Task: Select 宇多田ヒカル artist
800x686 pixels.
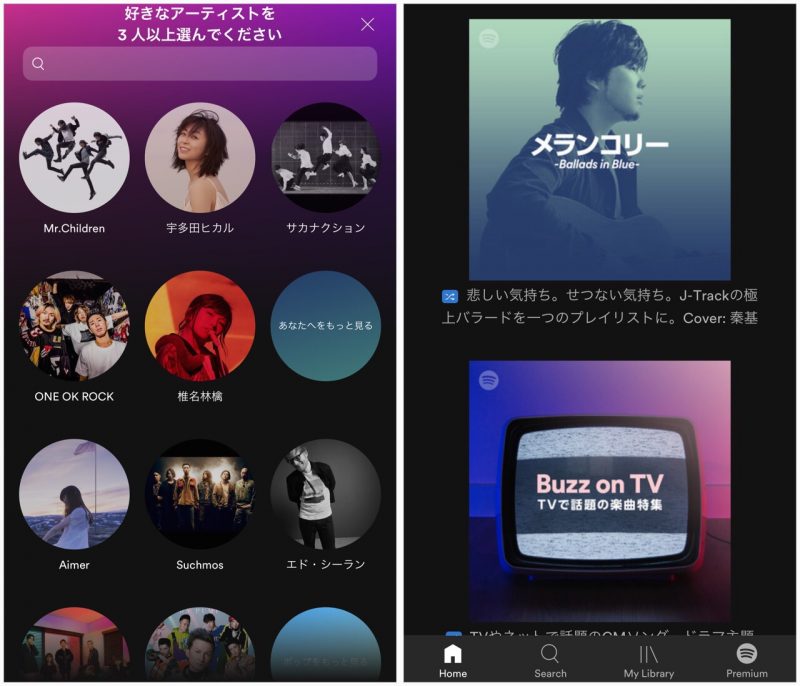Action: (x=200, y=157)
